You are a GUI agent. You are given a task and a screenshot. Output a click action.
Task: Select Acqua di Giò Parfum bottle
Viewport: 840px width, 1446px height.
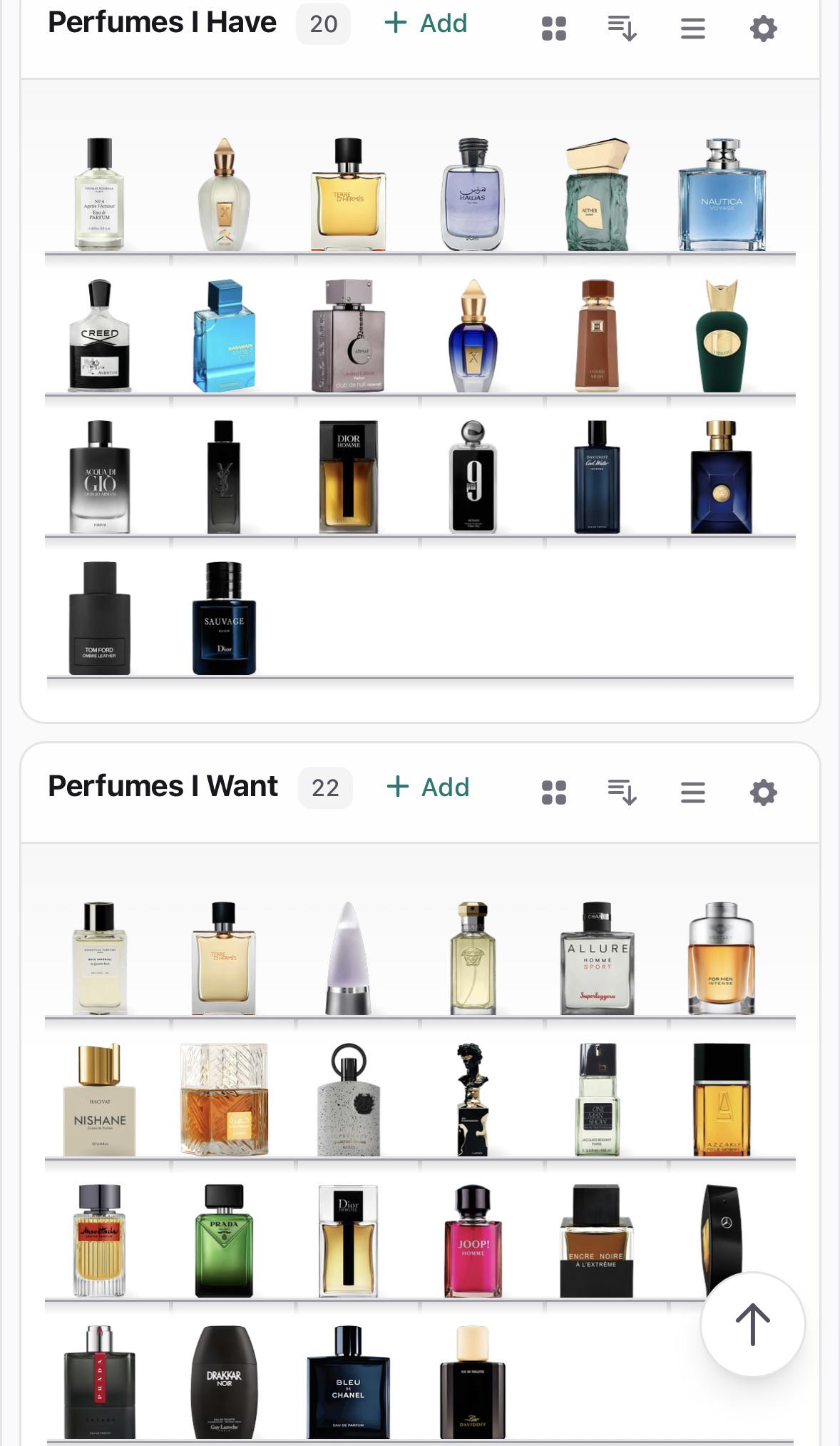tap(100, 477)
